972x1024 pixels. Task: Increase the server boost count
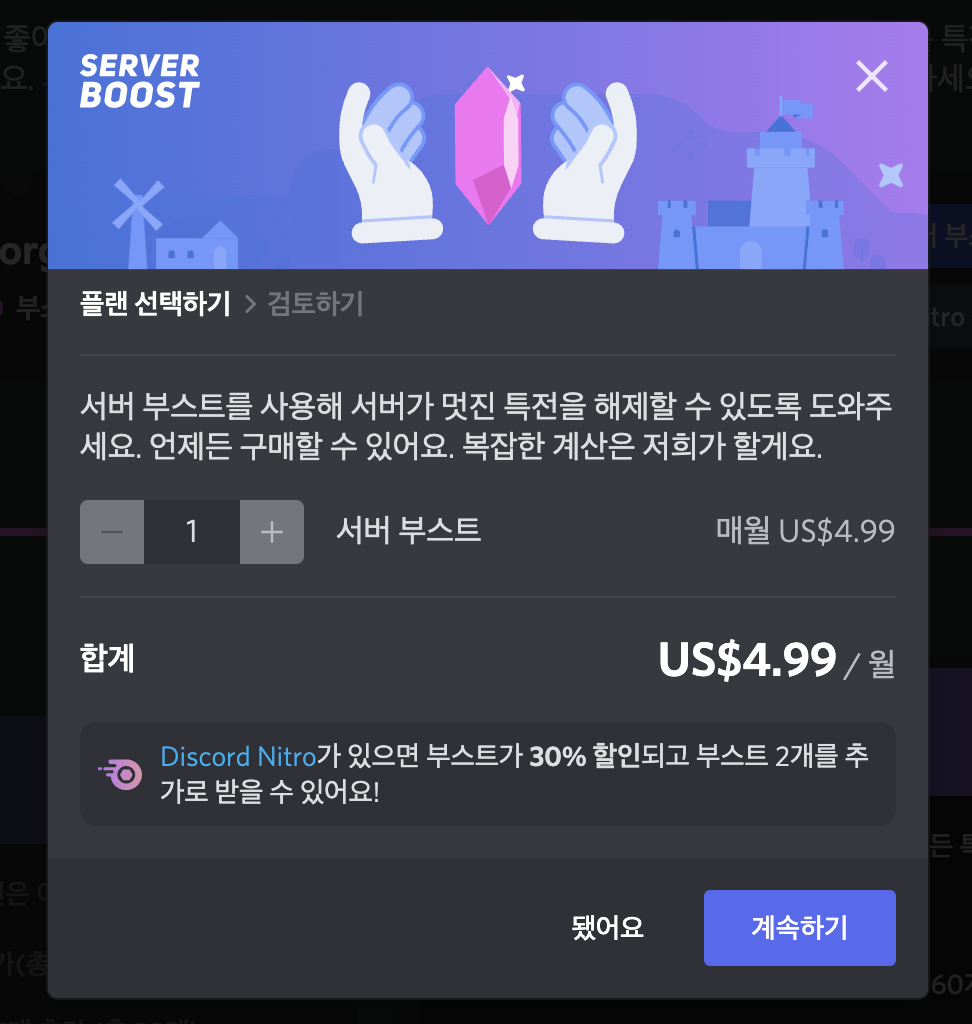click(x=272, y=532)
